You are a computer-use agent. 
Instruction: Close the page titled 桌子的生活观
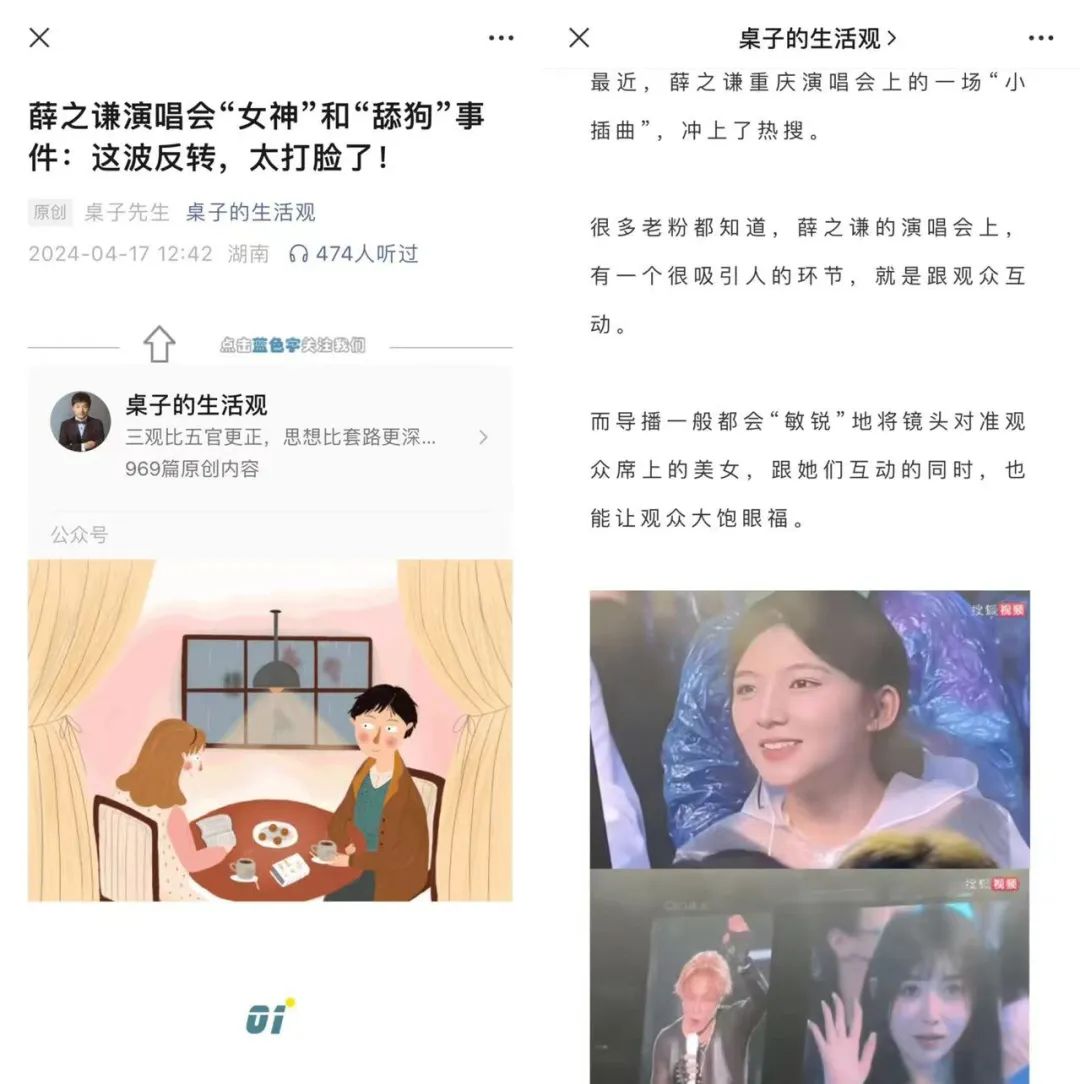coord(579,38)
